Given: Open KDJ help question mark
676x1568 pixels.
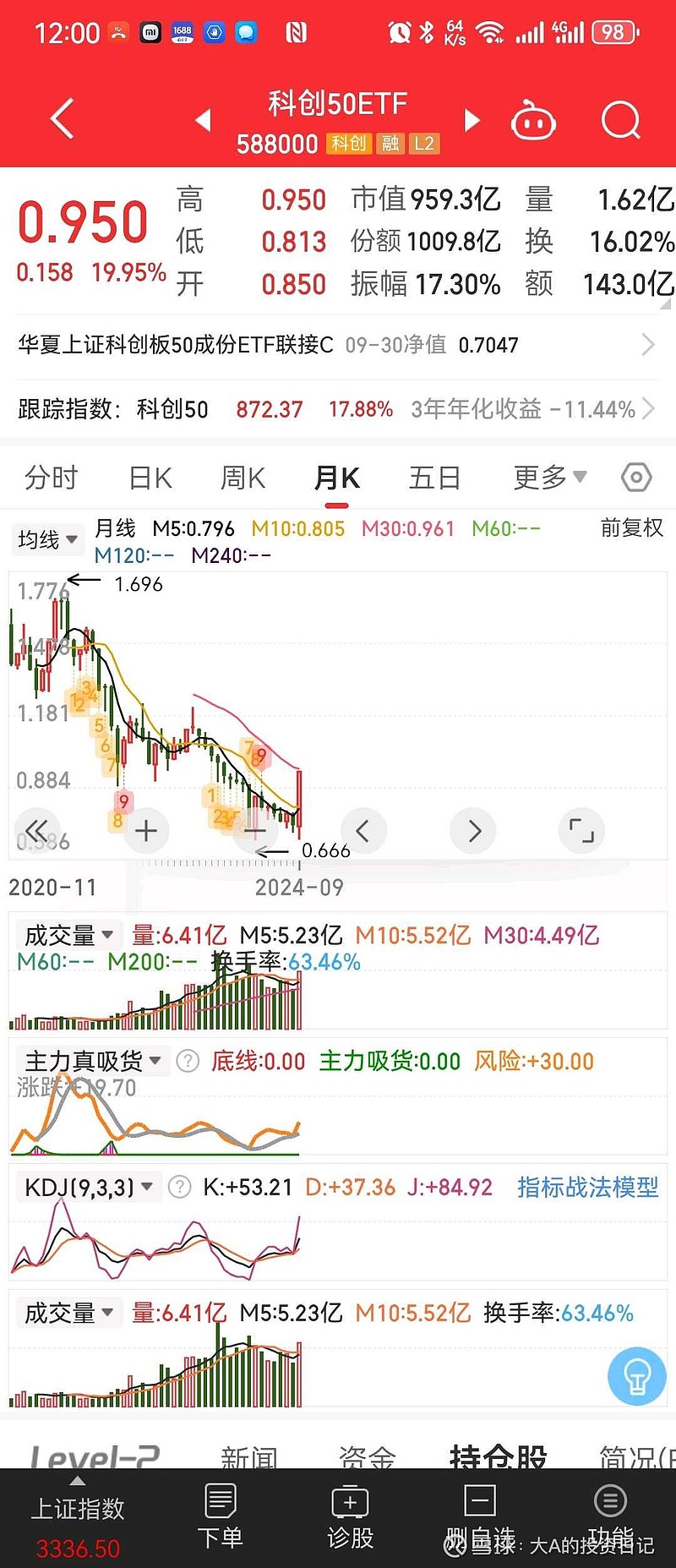Looking at the screenshot, I should pos(179,1187).
